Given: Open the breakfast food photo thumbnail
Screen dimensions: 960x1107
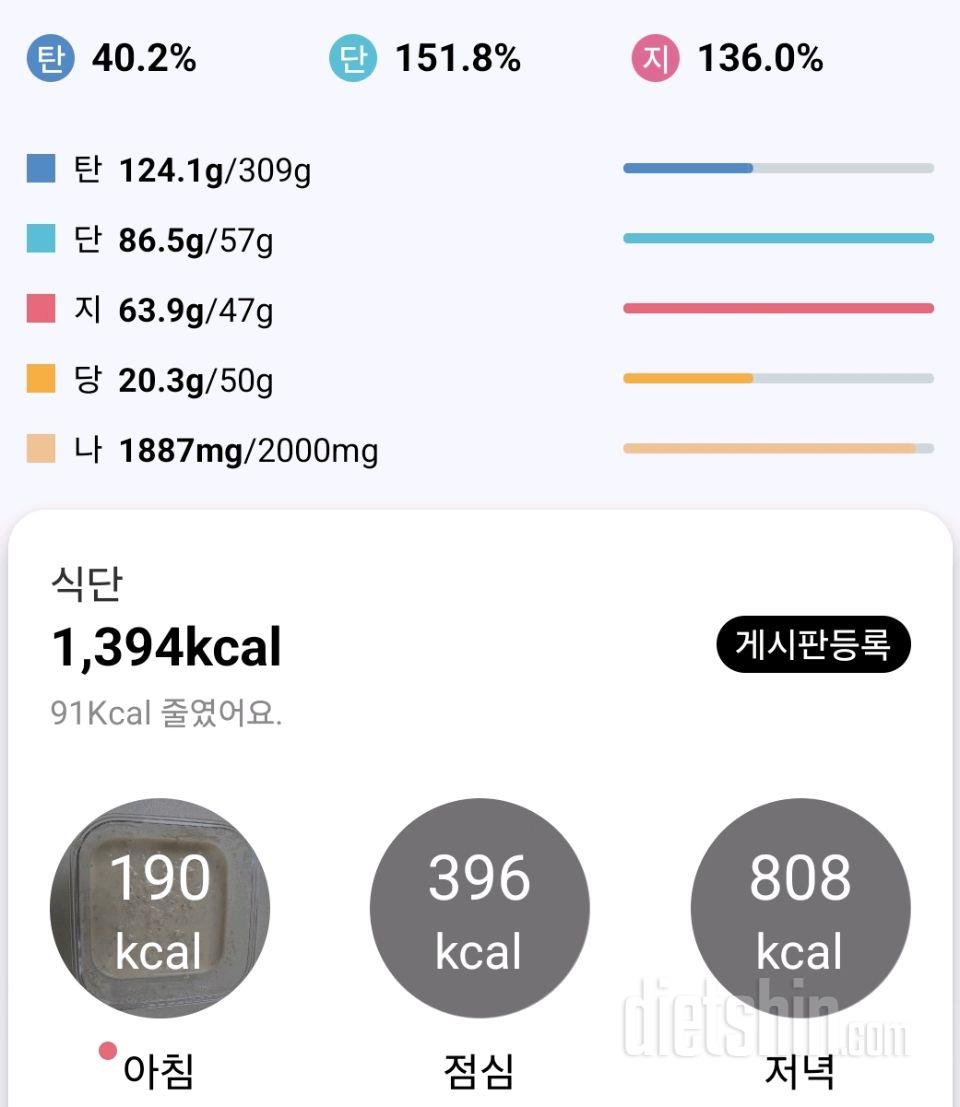Looking at the screenshot, I should click(160, 908).
